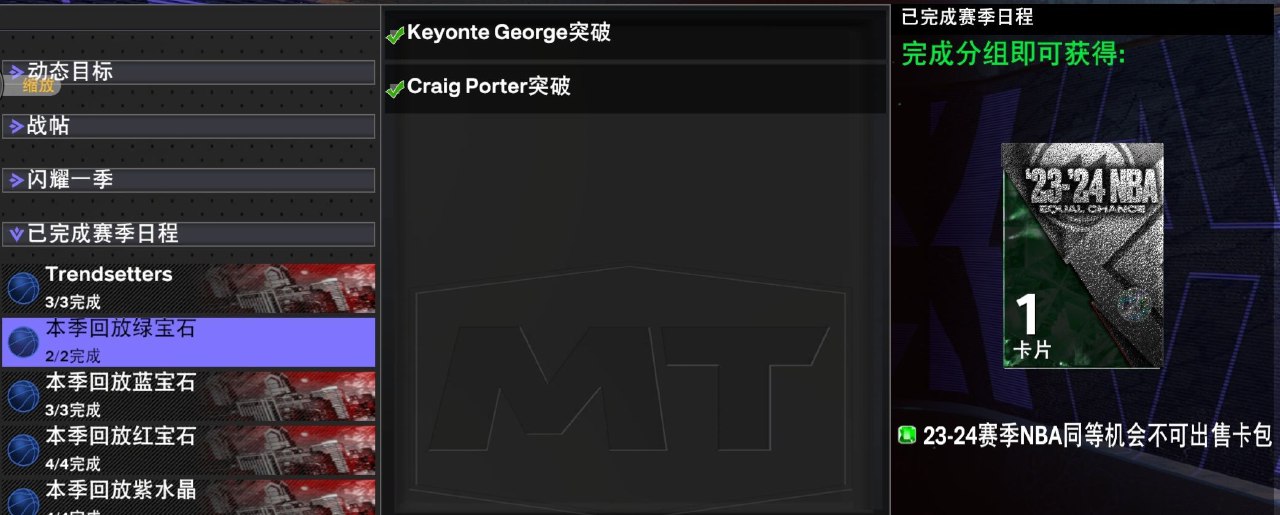Inspect the '23-'24 NBA reward pack

coord(1083,255)
